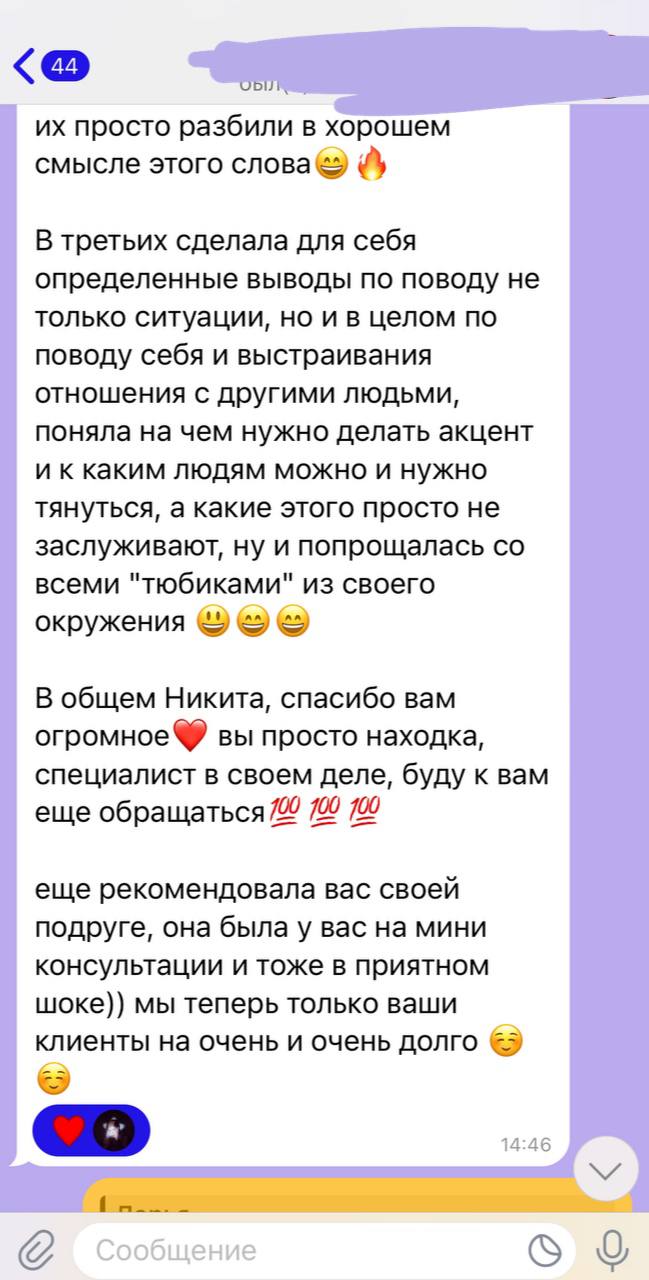This screenshot has height=1280, width=649.
Task: Open the attachment paperclip
Action: [36, 1249]
